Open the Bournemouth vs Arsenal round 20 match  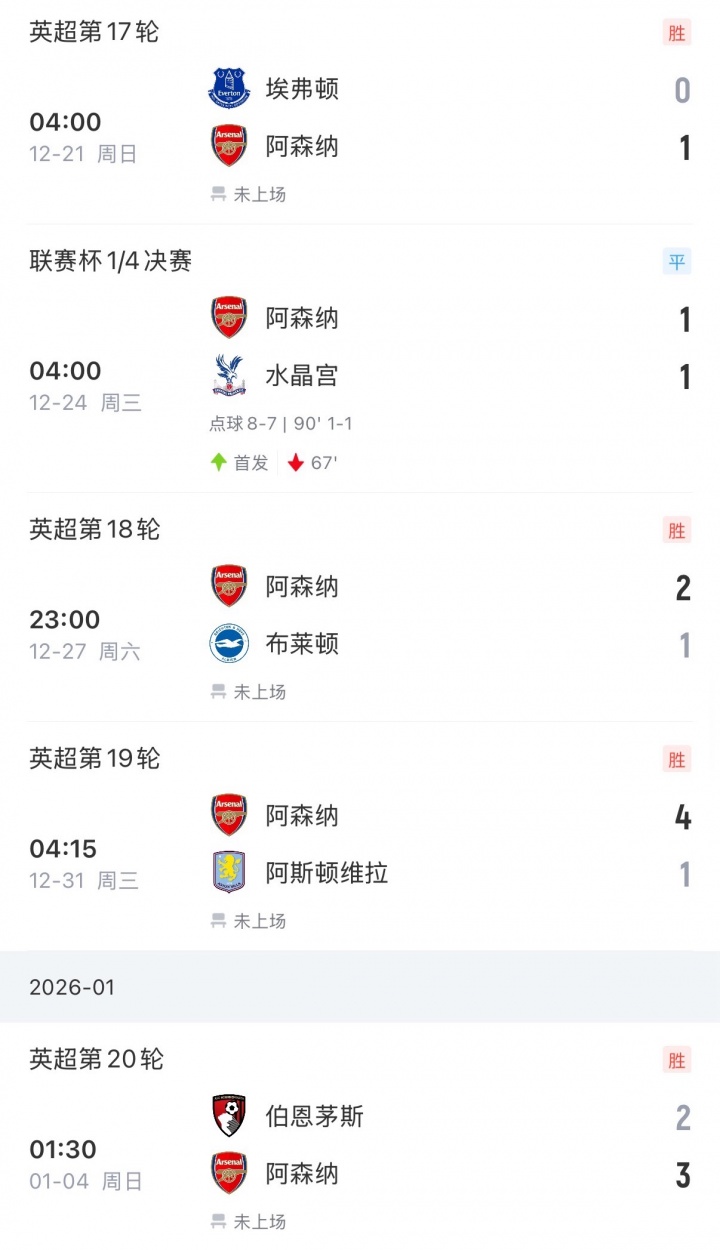coord(360,1145)
